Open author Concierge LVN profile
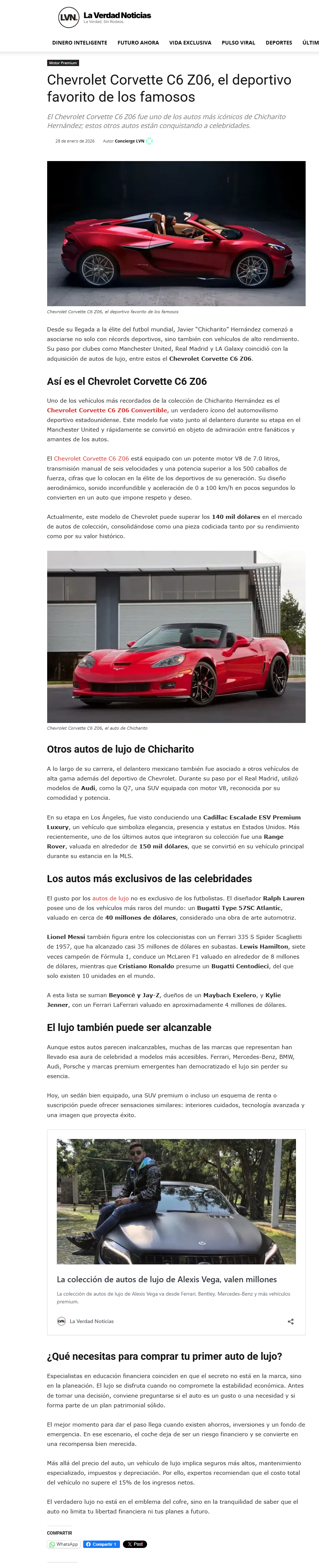This screenshot has height=1568, width=319. tap(130, 141)
